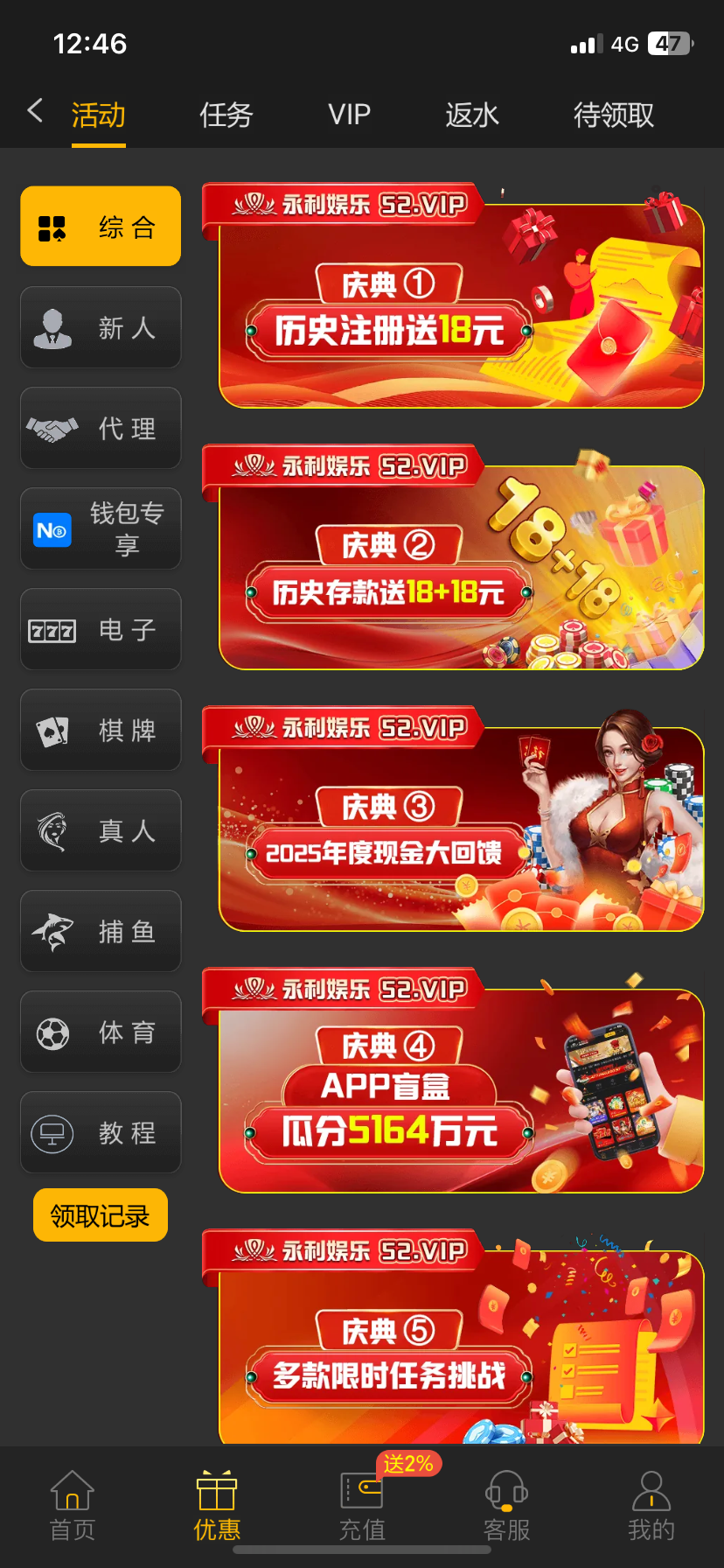Open 客服 customer service

506,1505
